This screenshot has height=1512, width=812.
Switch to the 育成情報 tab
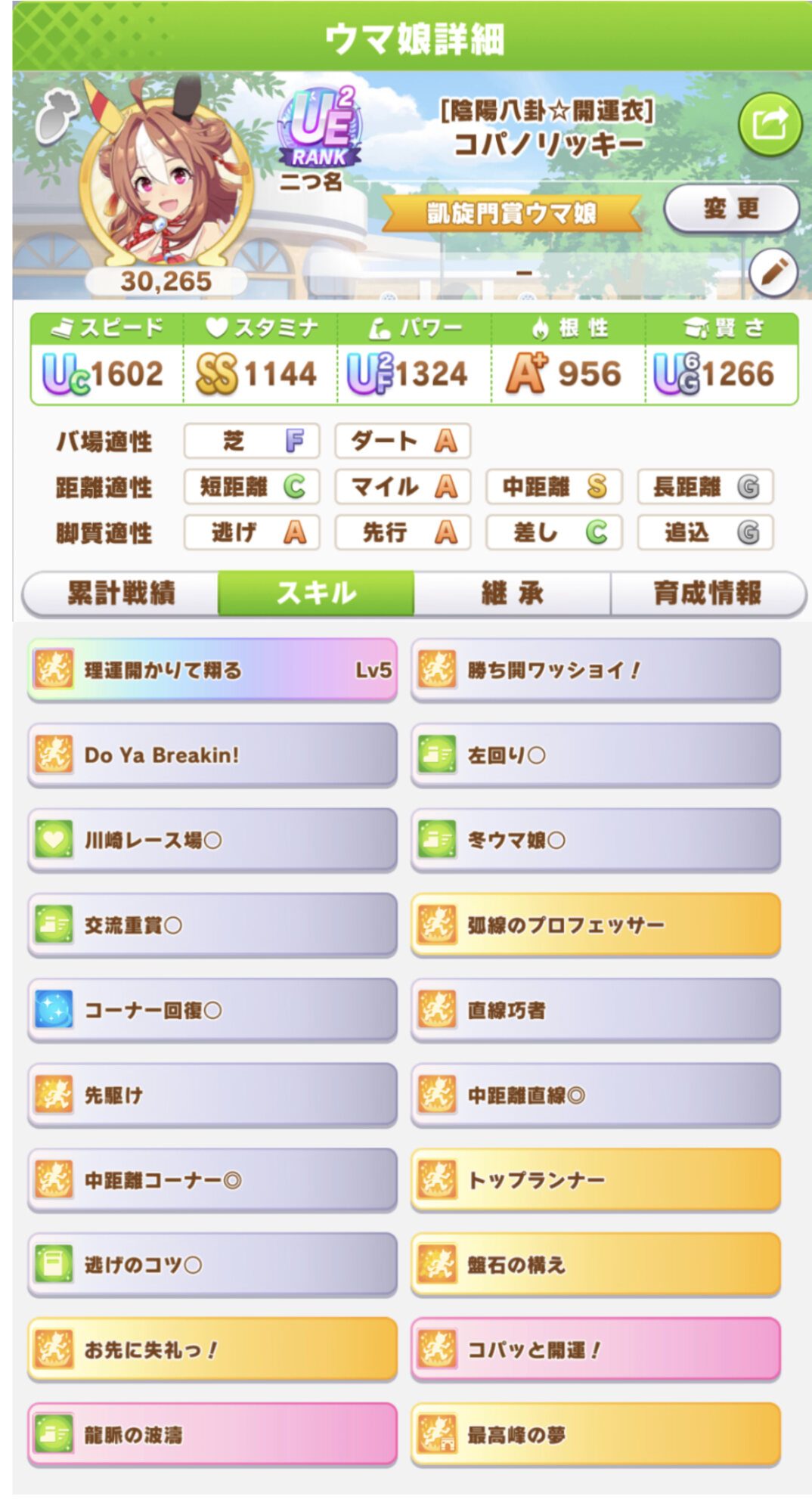[708, 593]
